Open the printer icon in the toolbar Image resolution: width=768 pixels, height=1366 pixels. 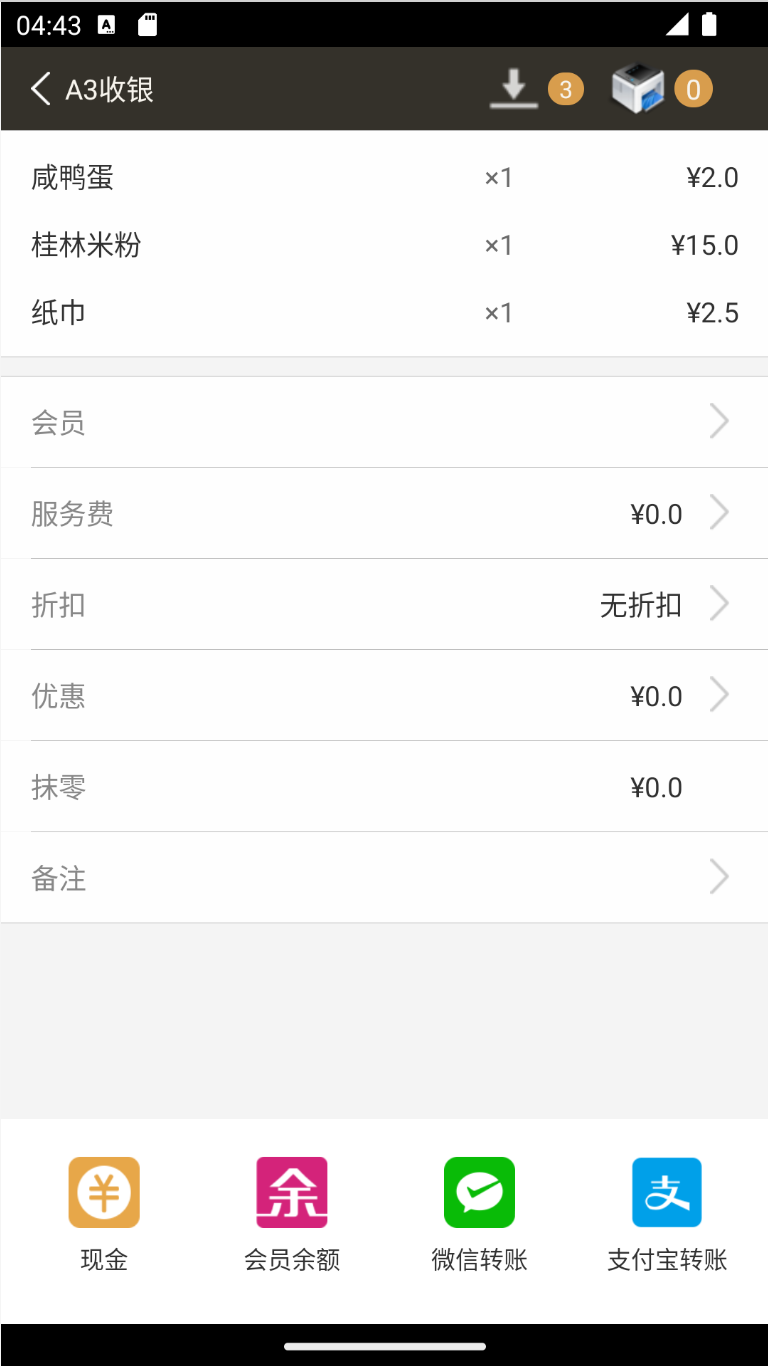[x=636, y=88]
